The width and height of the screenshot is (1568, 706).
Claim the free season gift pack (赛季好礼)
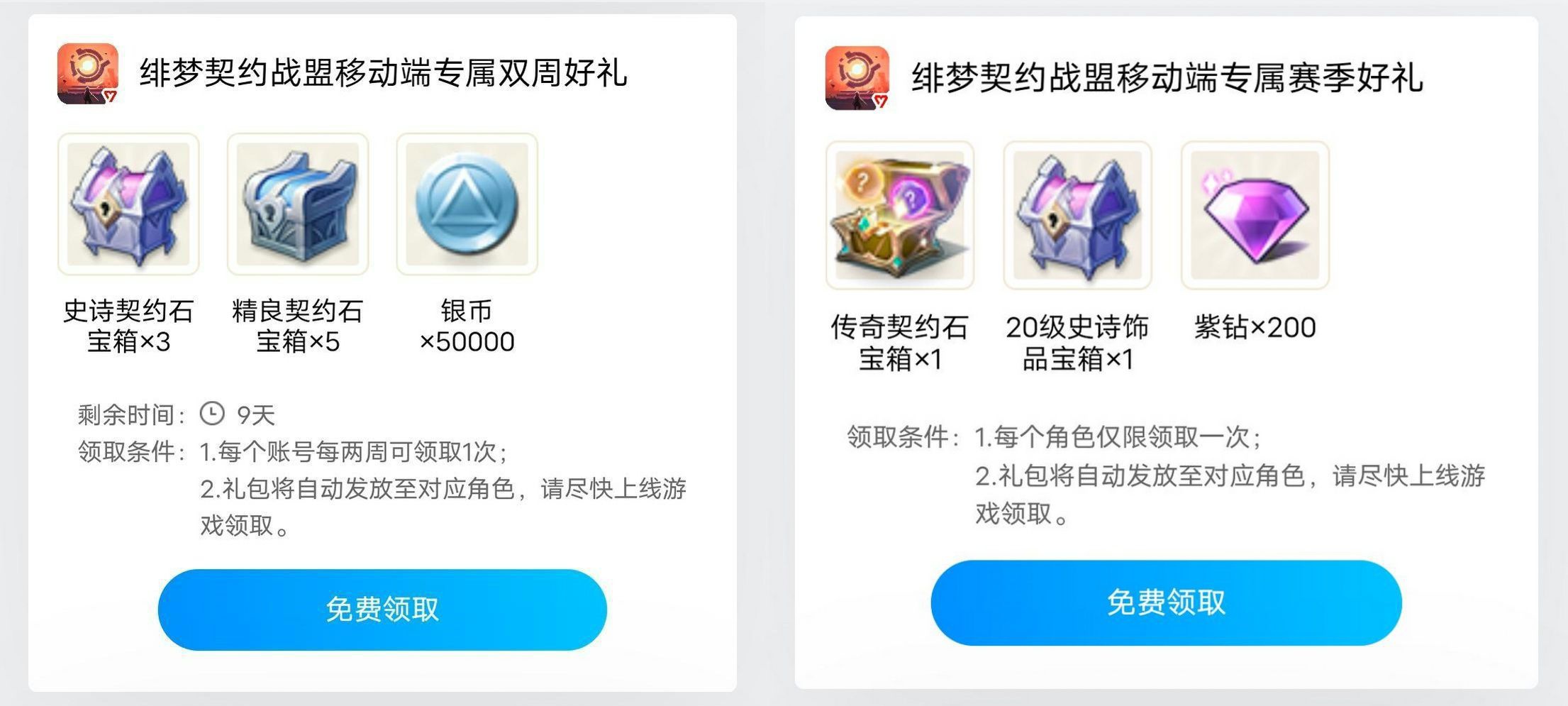tap(1166, 603)
